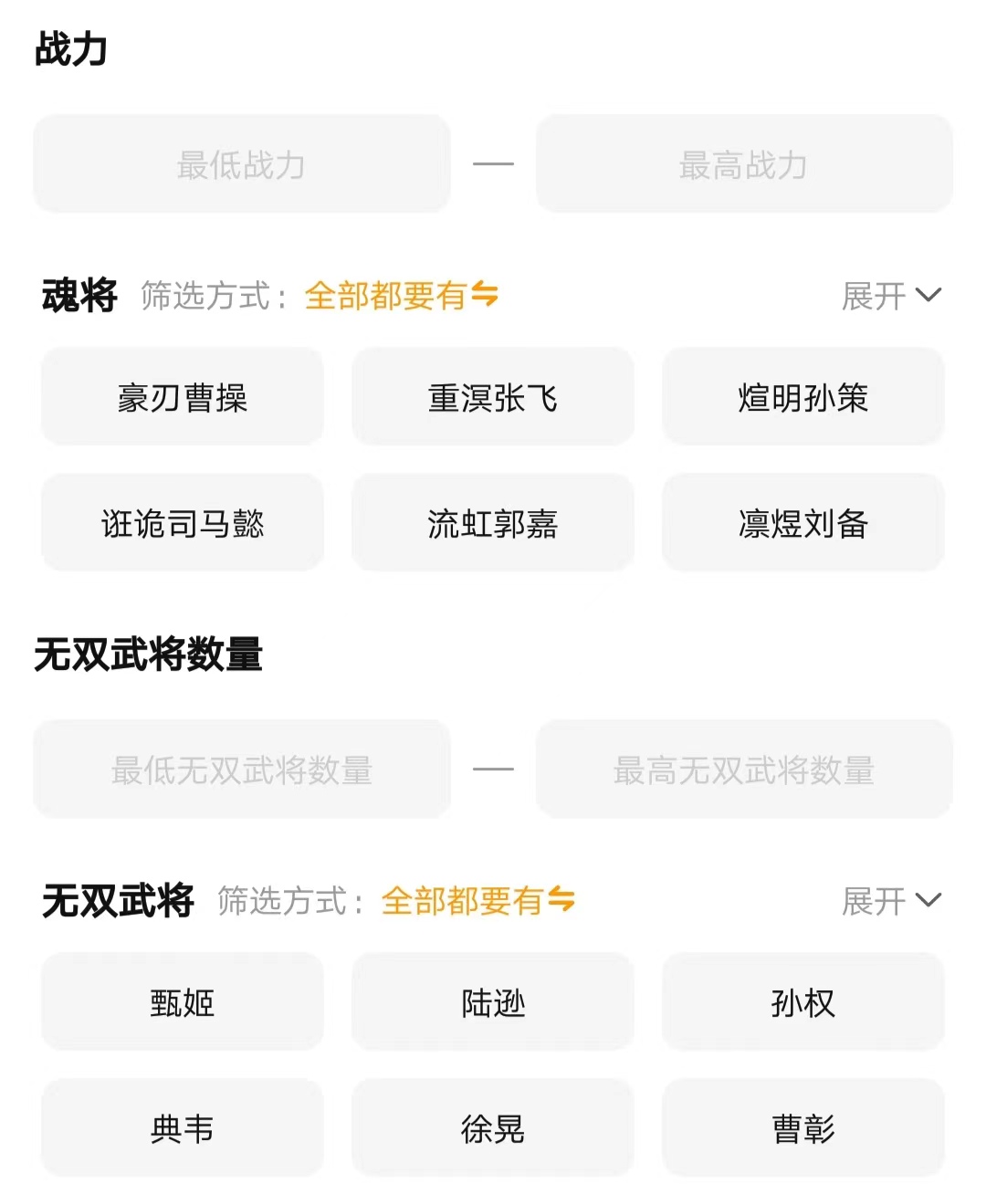Pick the 孙权 chip

pos(802,1002)
